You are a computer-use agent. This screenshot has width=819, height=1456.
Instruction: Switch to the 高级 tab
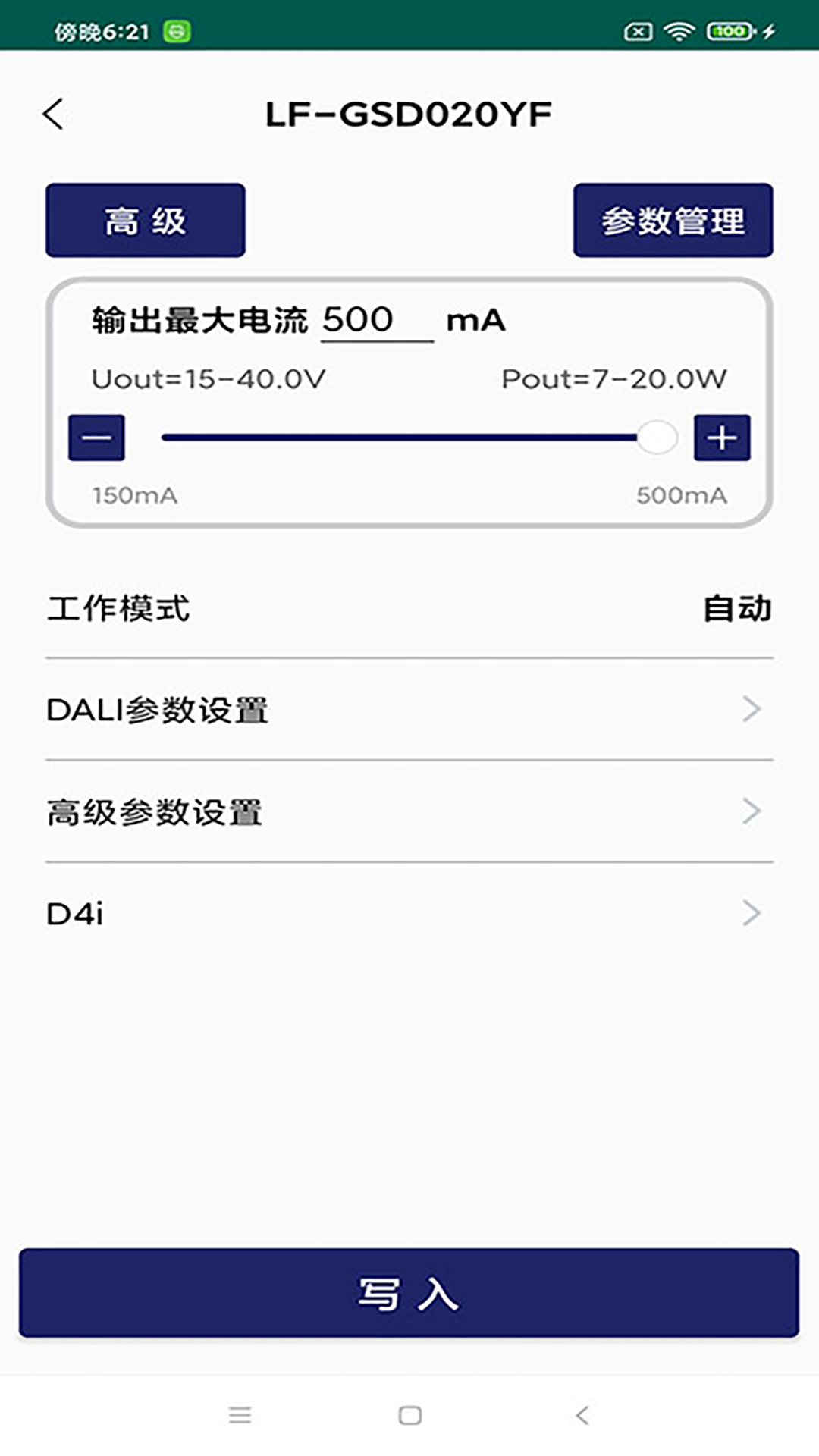click(x=146, y=220)
